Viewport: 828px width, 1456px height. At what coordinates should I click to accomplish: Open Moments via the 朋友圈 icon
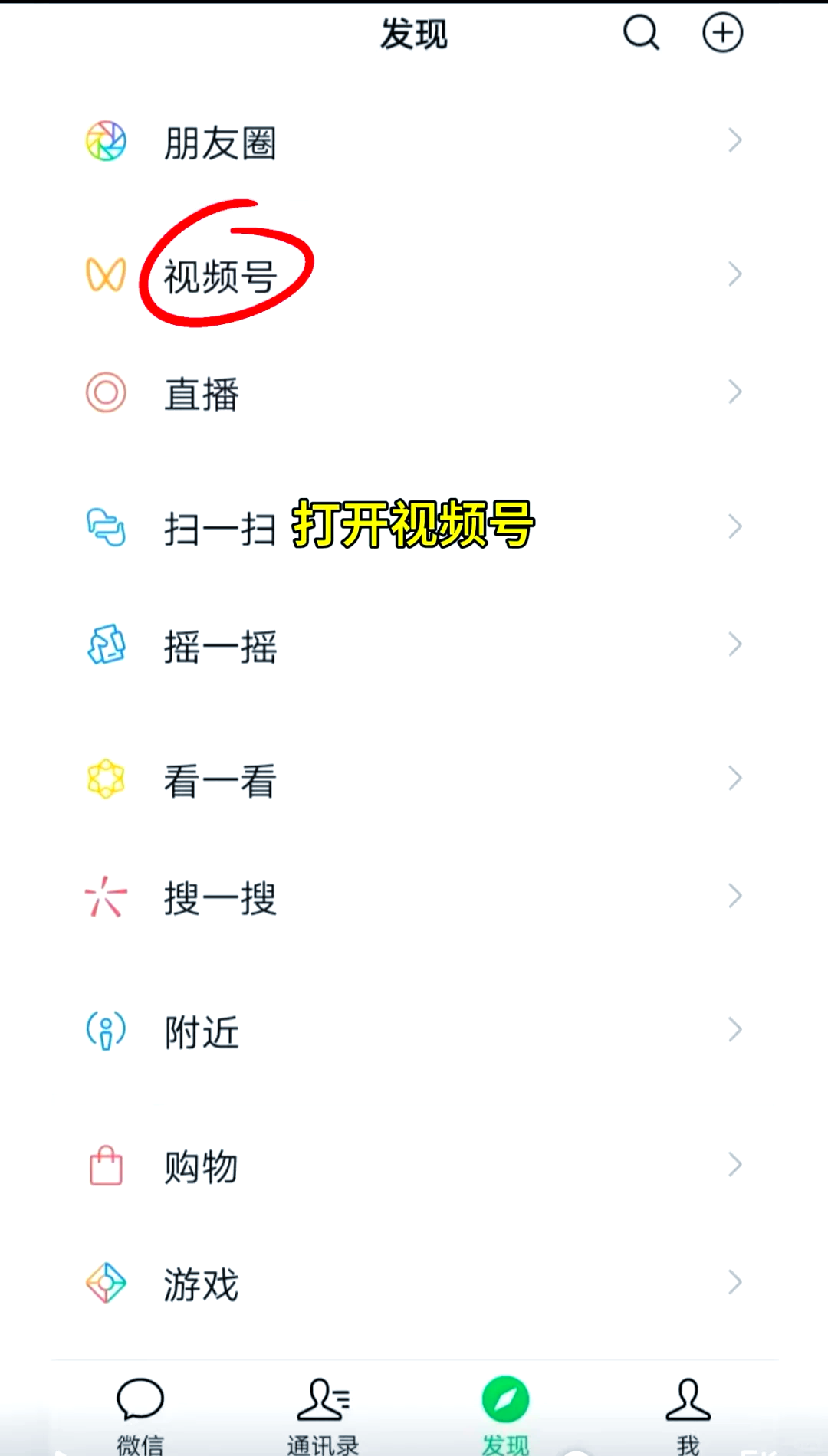tap(106, 140)
